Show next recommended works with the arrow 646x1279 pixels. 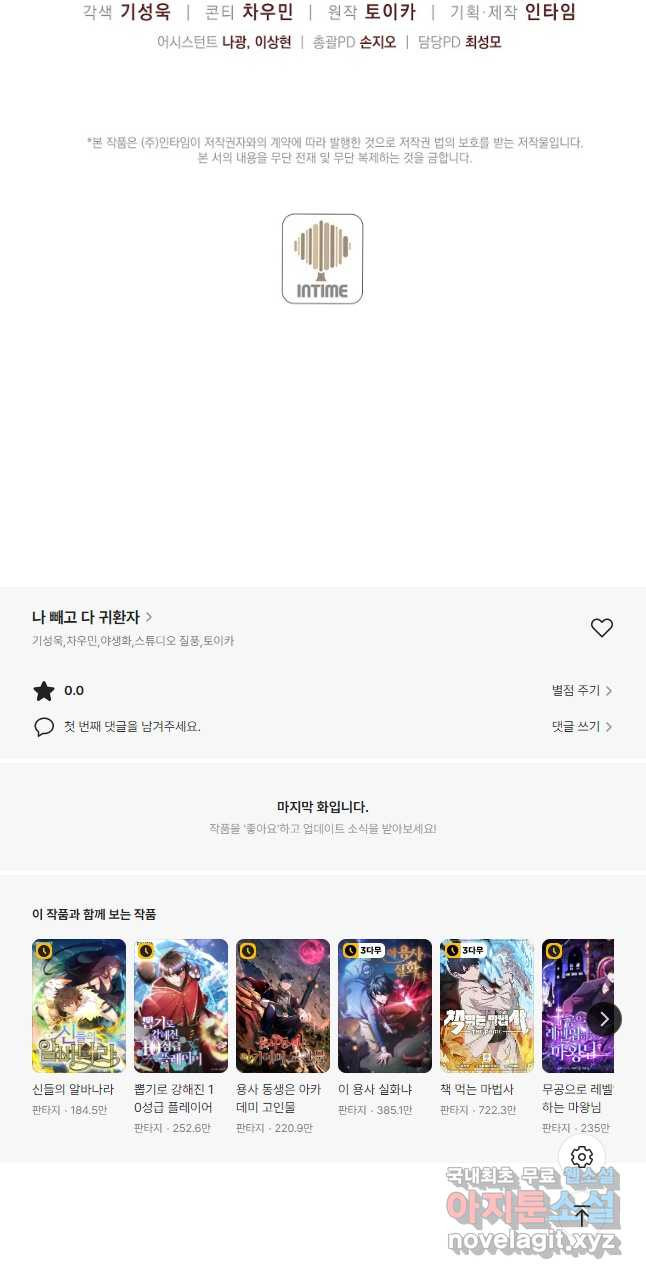click(x=603, y=1019)
